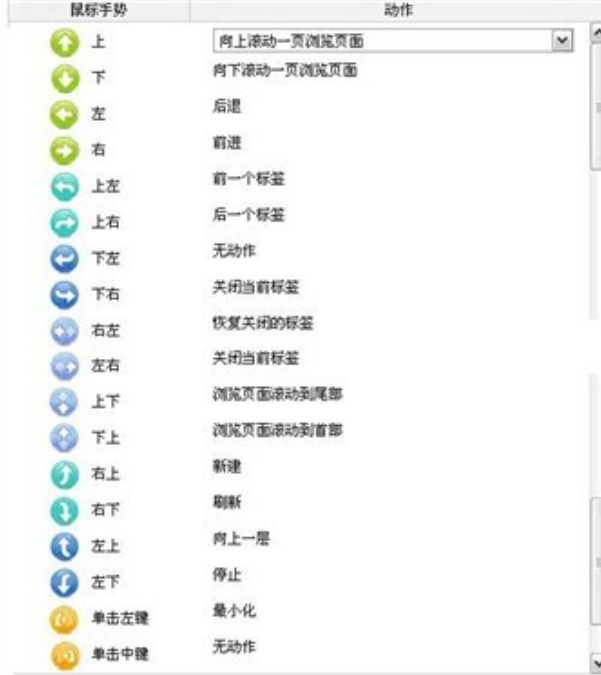Select the 右 gesture row with 前进
The width and height of the screenshot is (601, 675).
pos(97,150)
